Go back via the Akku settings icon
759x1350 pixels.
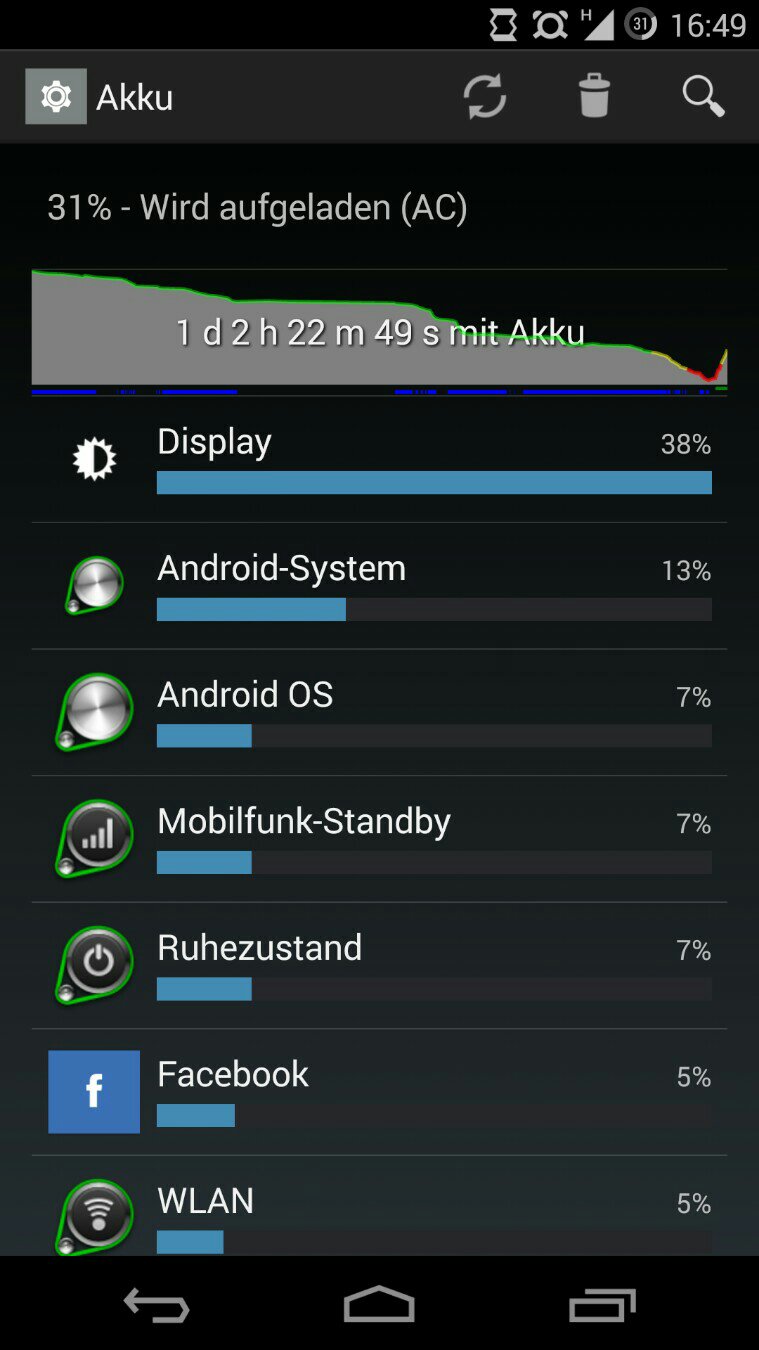pos(56,97)
